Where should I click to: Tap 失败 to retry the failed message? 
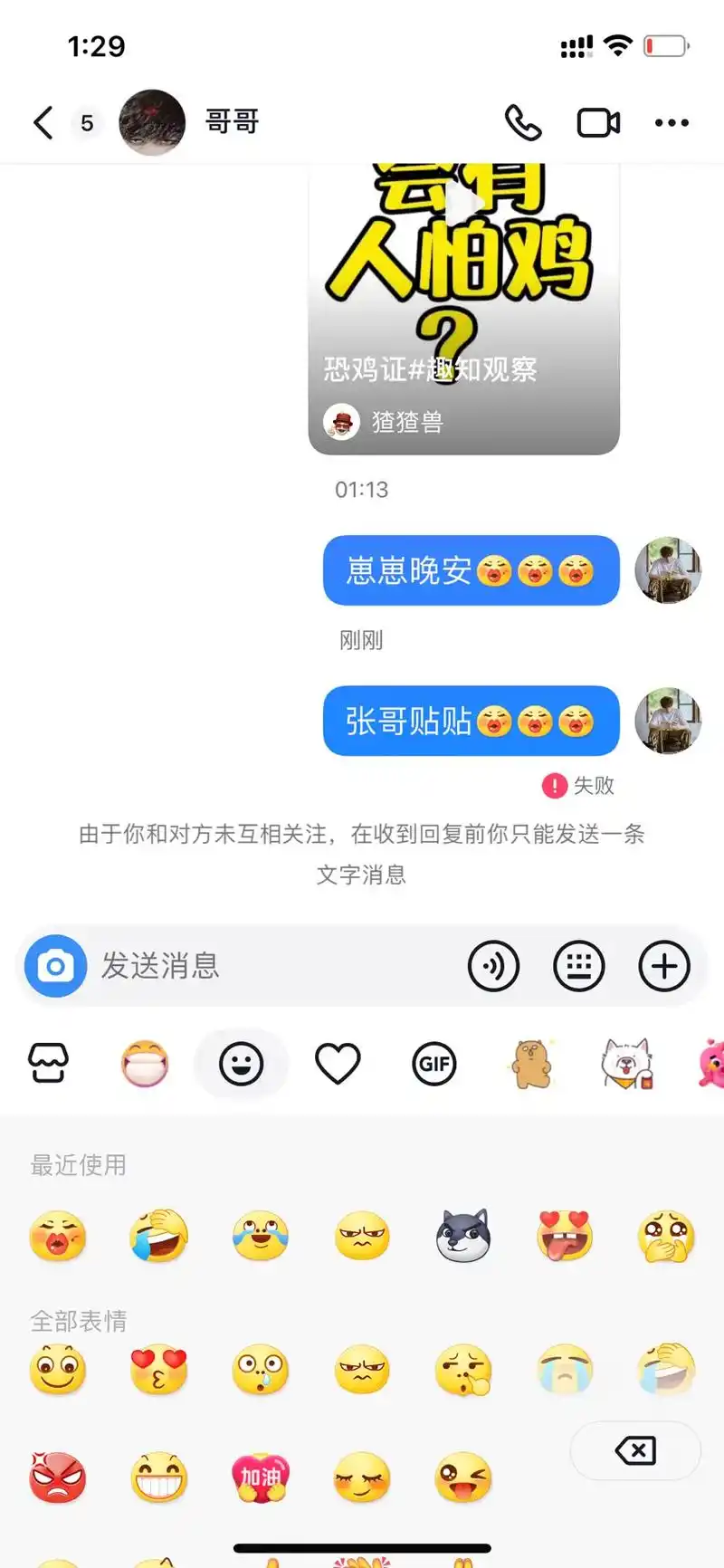579,786
